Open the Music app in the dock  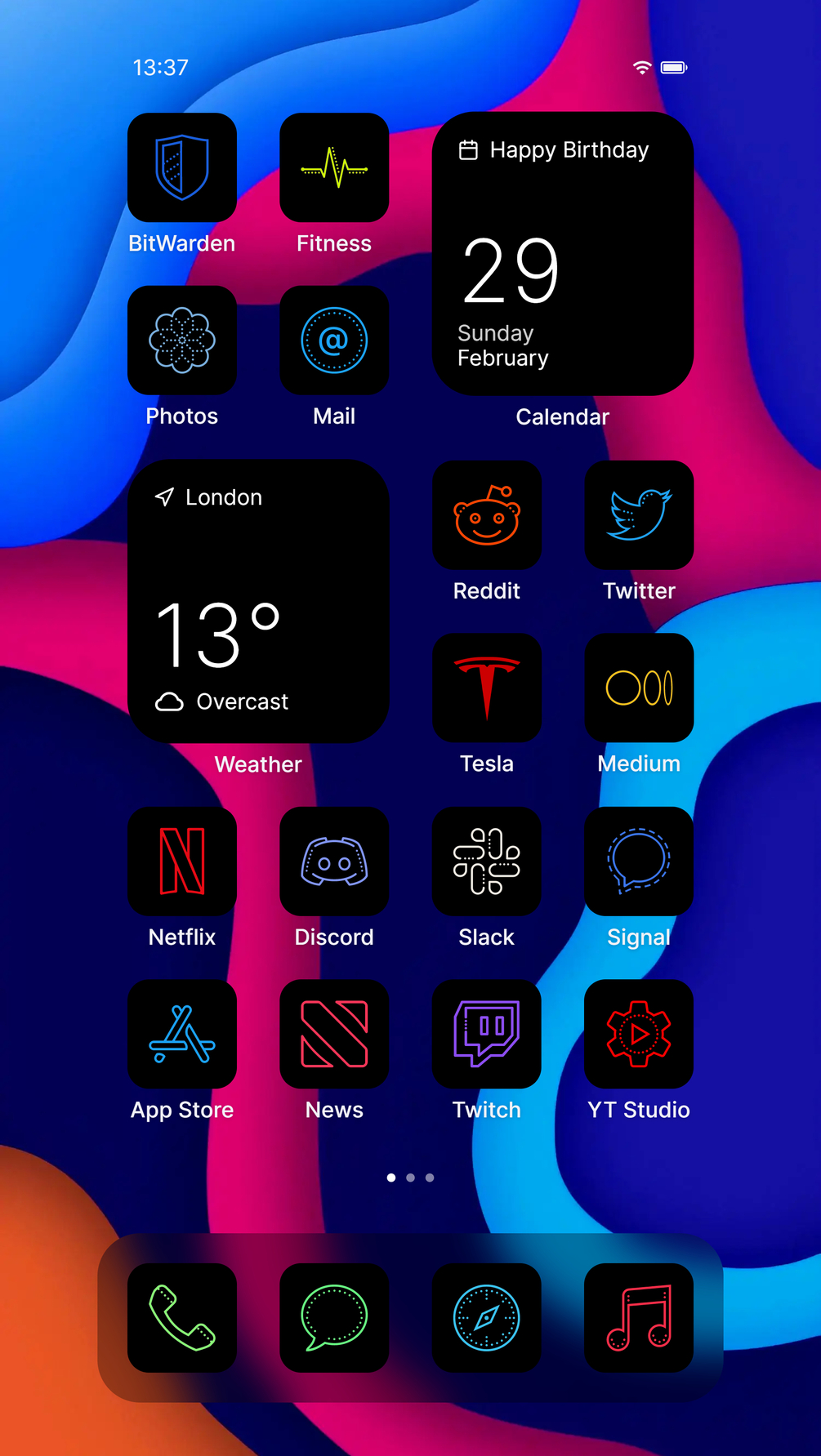click(639, 1318)
